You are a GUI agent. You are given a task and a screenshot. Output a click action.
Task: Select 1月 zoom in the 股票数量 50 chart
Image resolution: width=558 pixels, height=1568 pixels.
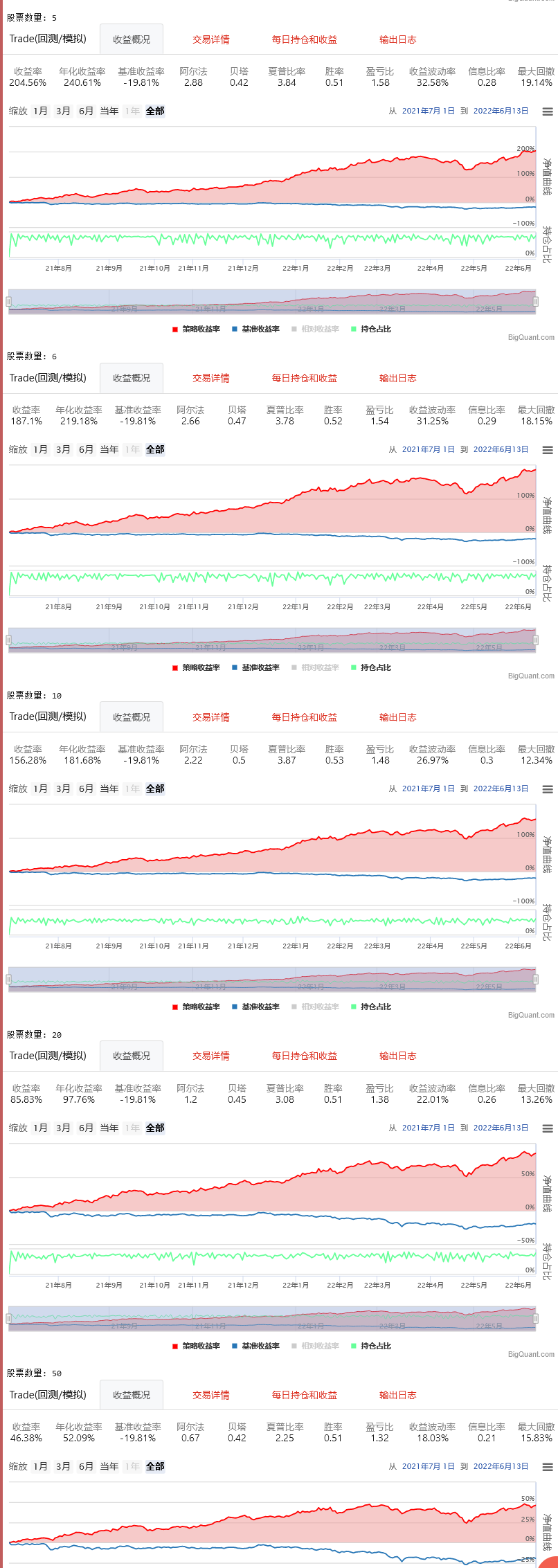pos(41,1466)
